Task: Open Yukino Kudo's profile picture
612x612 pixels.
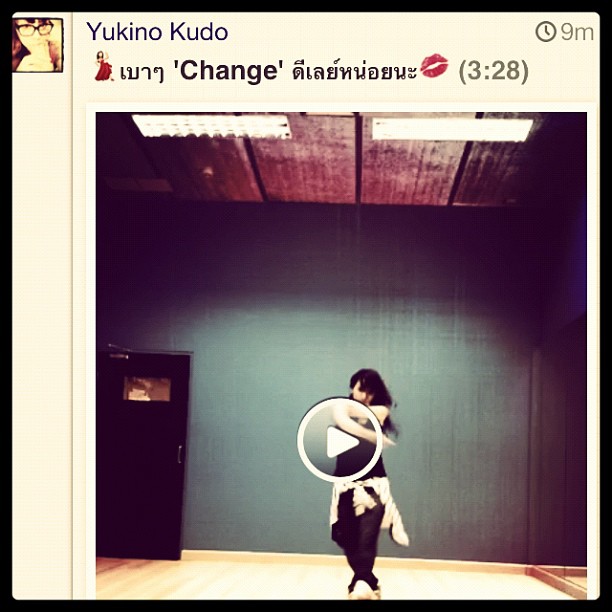Action: 37,44
